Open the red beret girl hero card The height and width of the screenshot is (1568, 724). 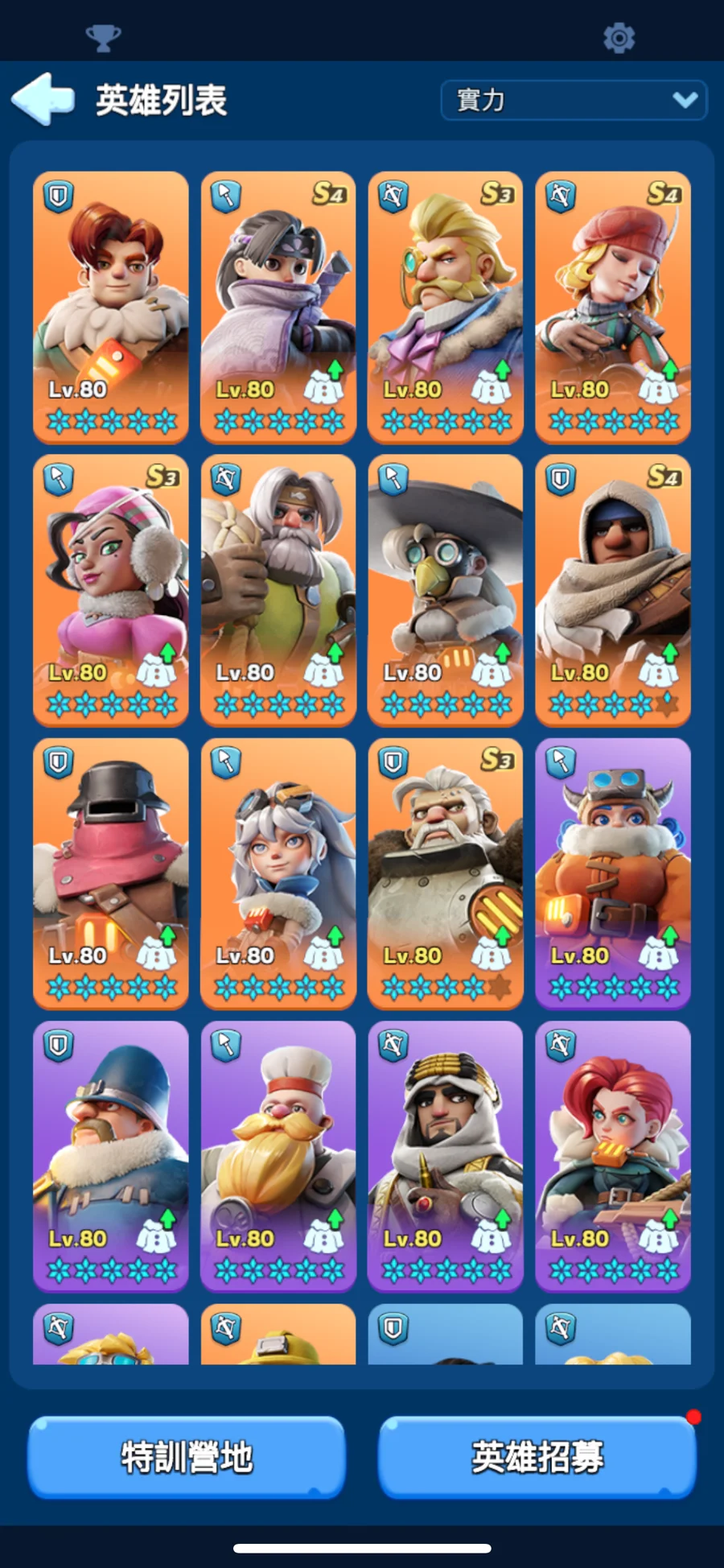(613, 306)
